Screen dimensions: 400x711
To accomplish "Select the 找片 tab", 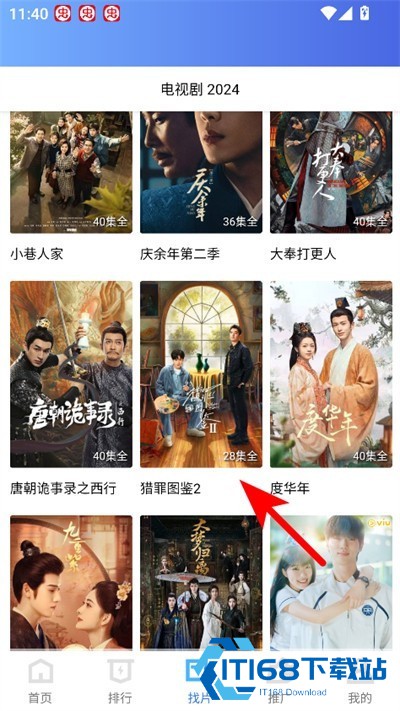I will coord(200,681).
